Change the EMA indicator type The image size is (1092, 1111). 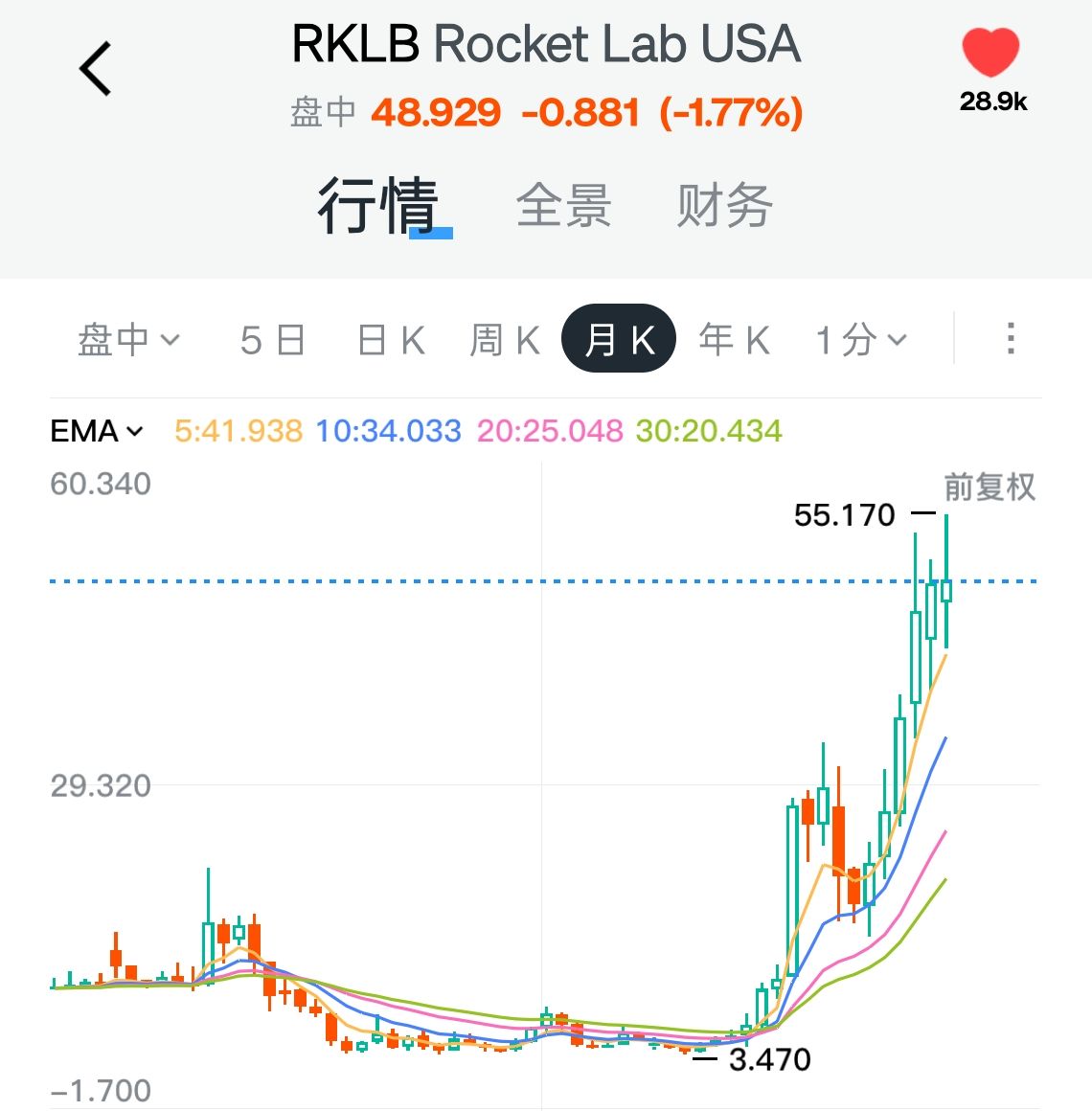click(97, 431)
